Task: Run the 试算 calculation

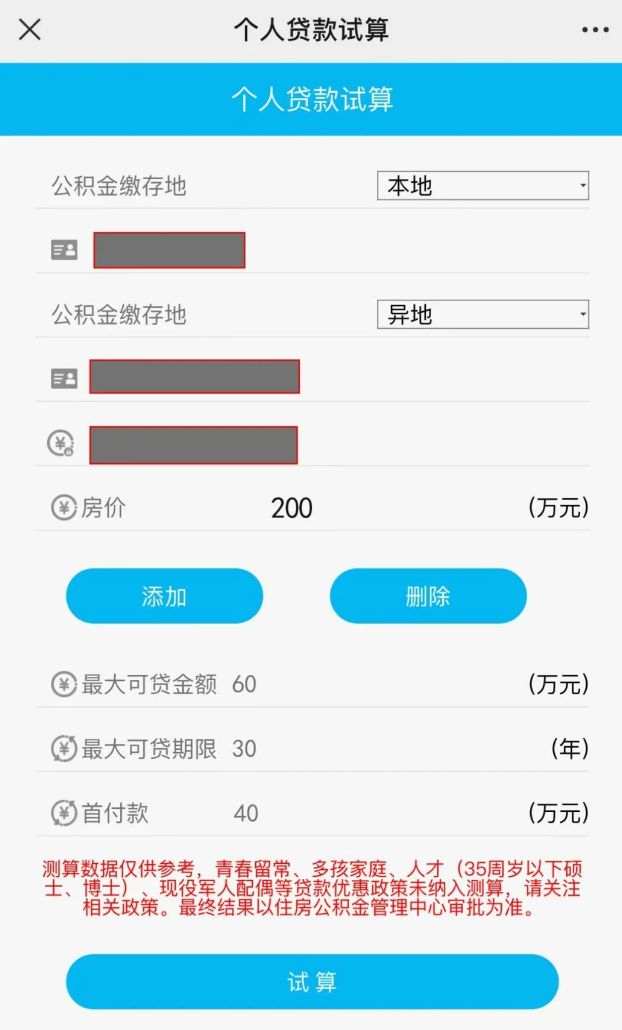Action: 312,981
